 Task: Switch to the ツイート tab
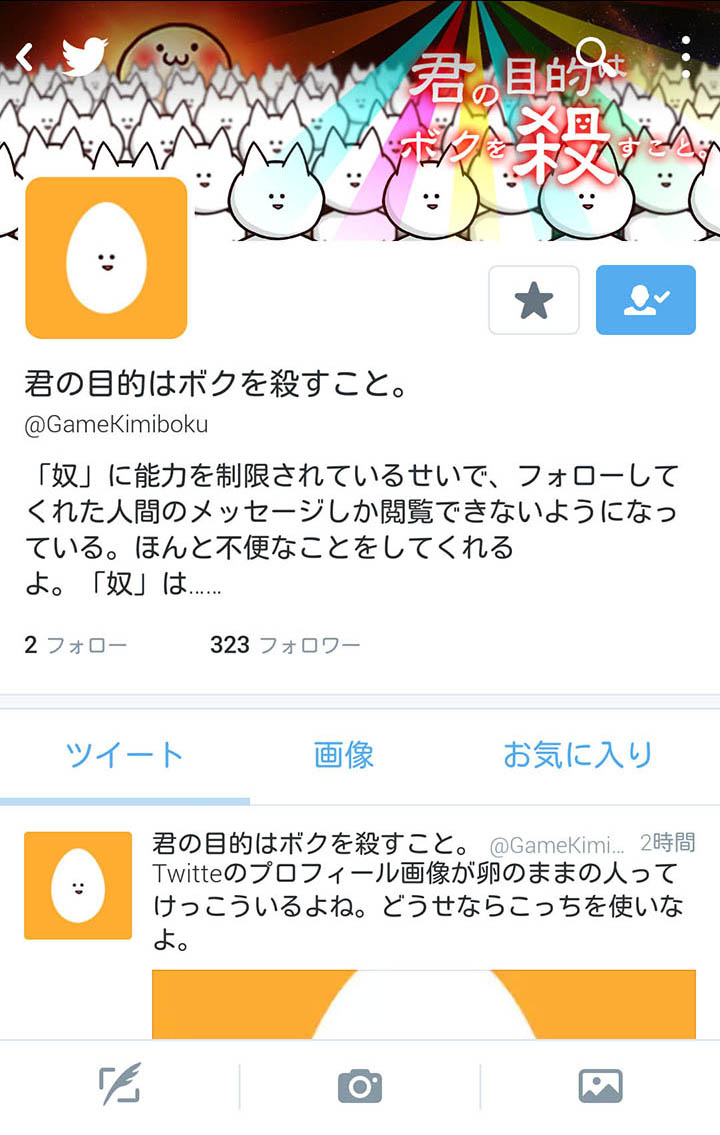[124, 755]
